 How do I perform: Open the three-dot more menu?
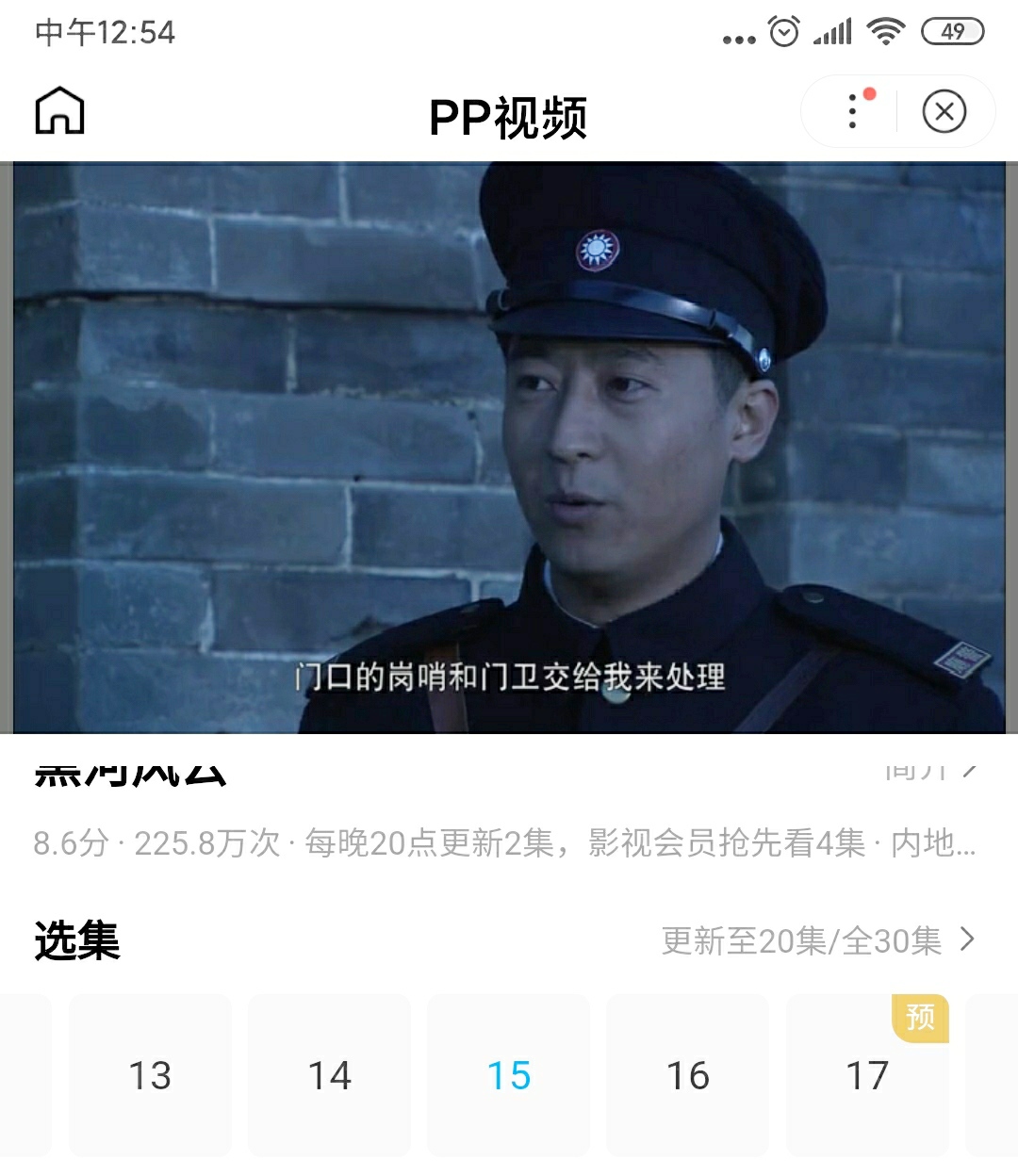tap(853, 111)
